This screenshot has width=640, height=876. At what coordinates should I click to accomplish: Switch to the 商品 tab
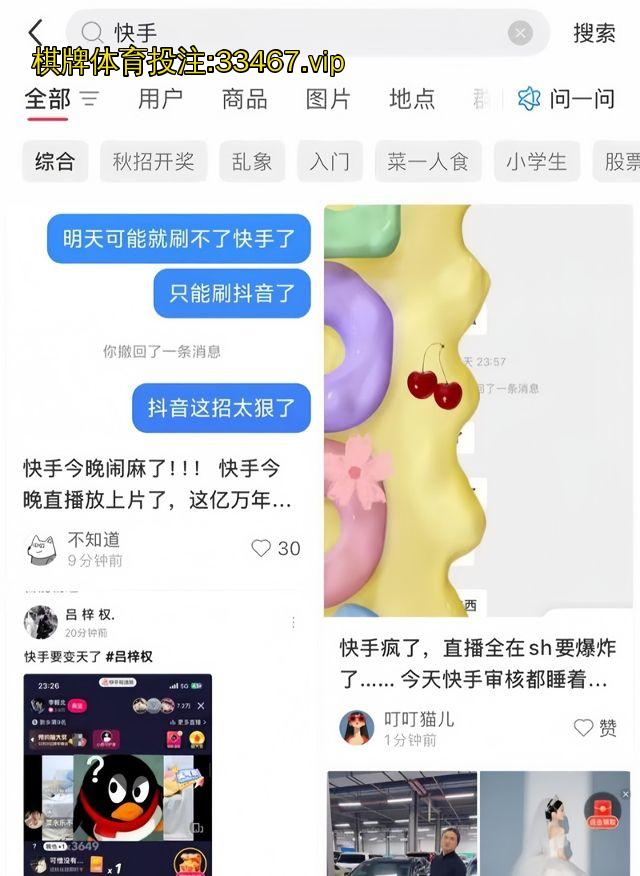click(x=244, y=98)
